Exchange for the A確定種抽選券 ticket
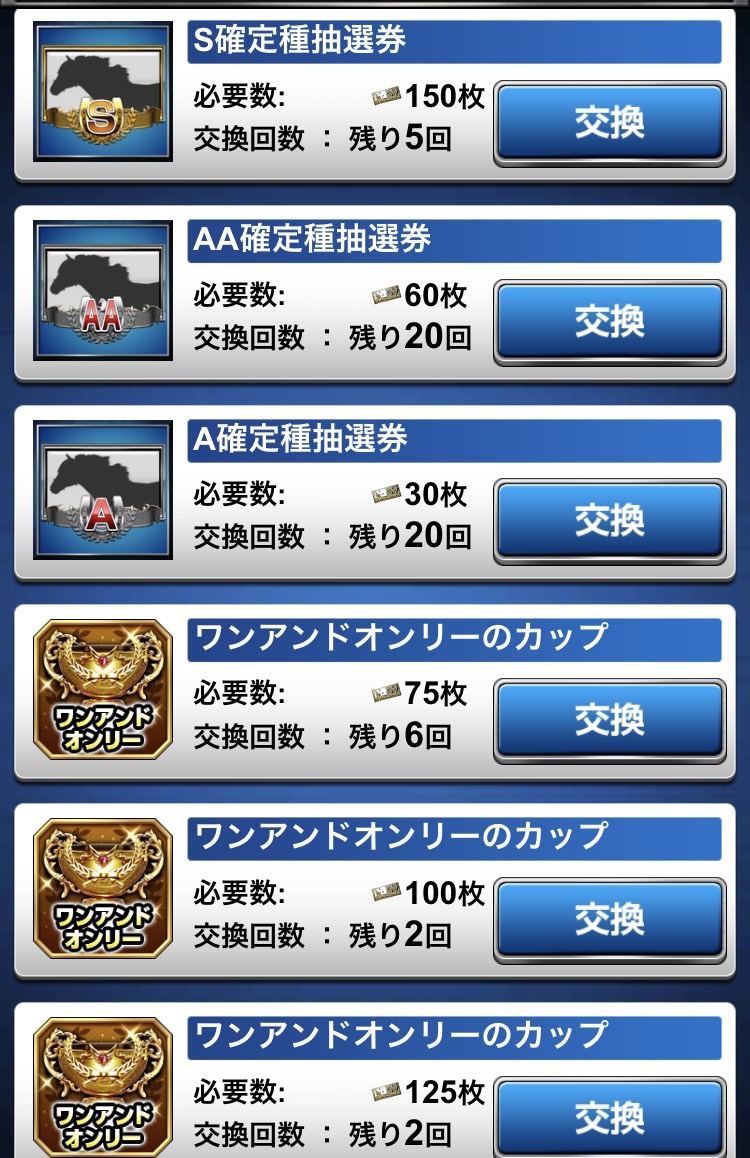 609,520
